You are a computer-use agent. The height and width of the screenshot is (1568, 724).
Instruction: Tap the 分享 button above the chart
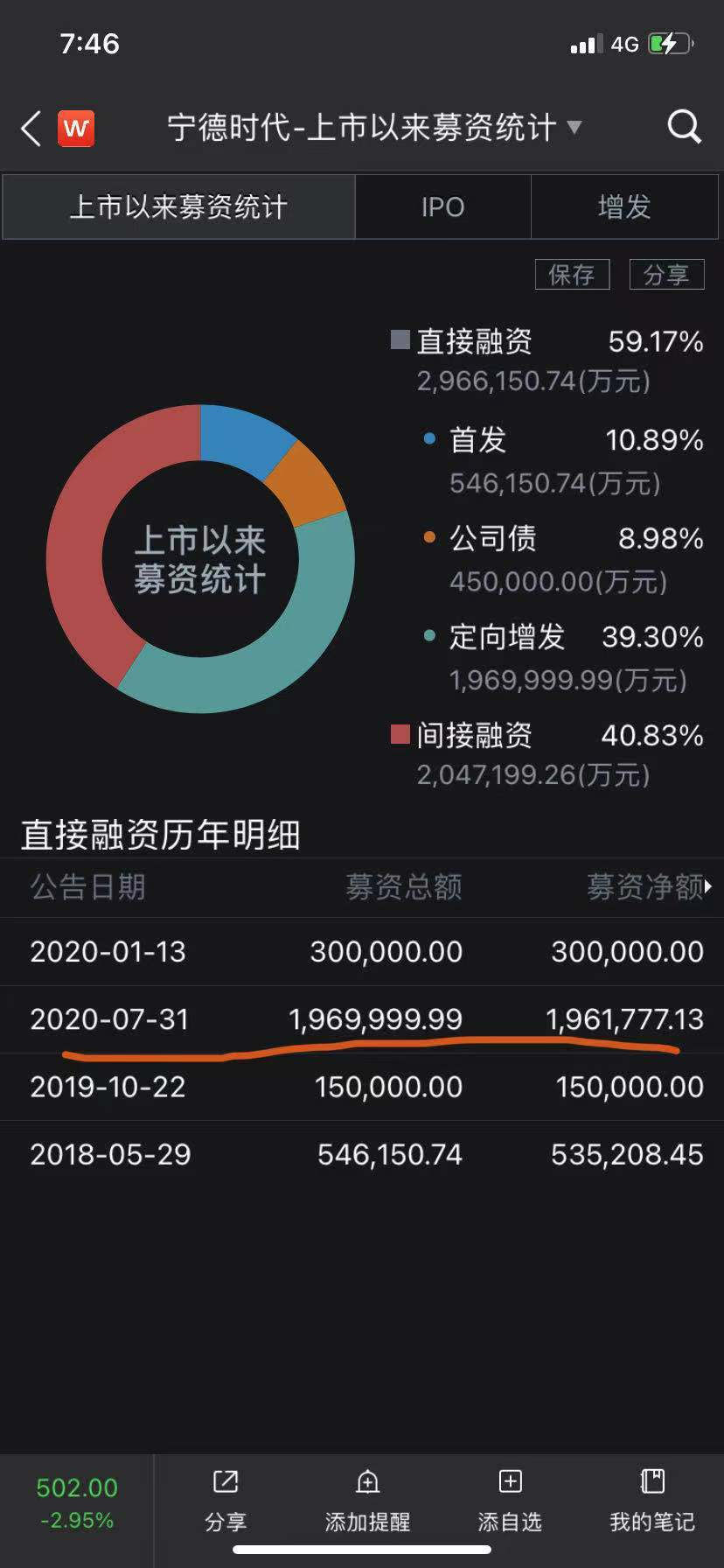666,275
